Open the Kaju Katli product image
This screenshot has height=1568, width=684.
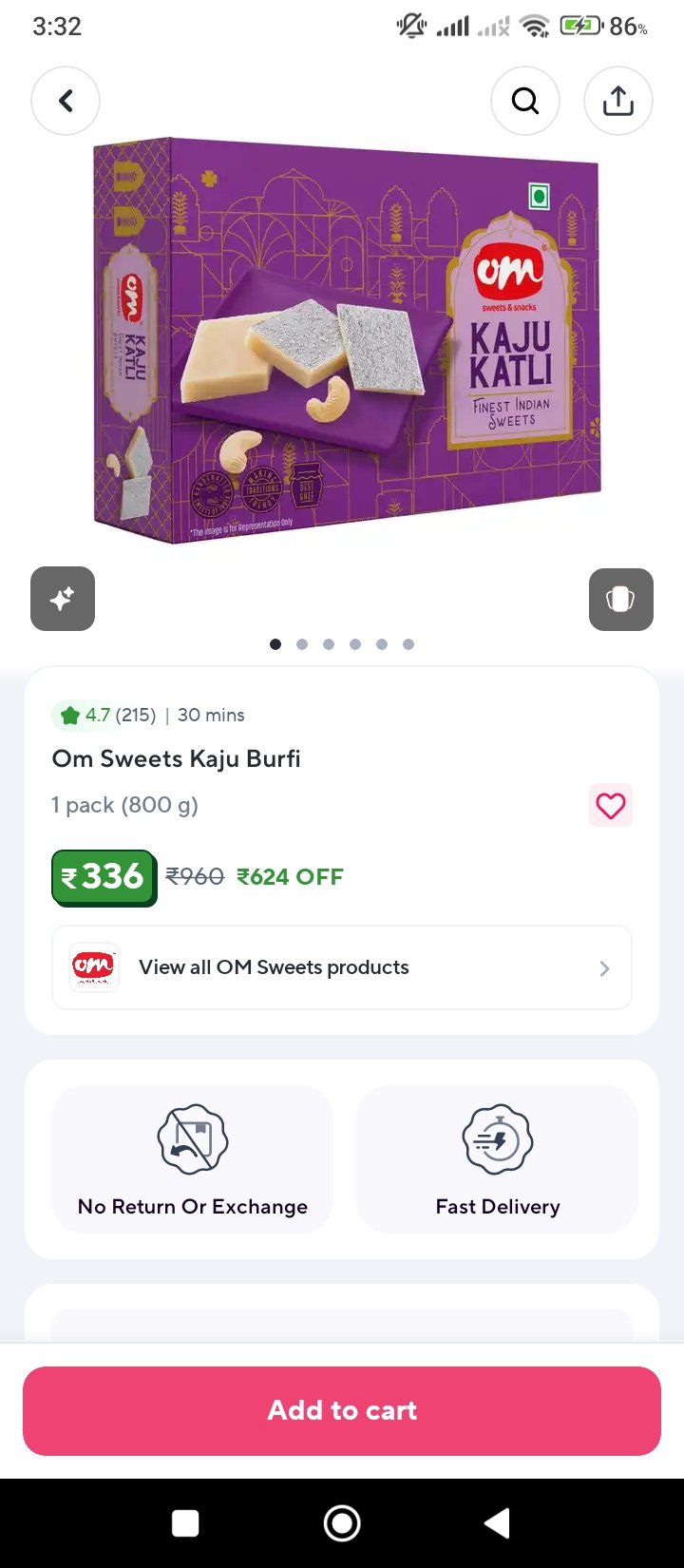tap(347, 342)
